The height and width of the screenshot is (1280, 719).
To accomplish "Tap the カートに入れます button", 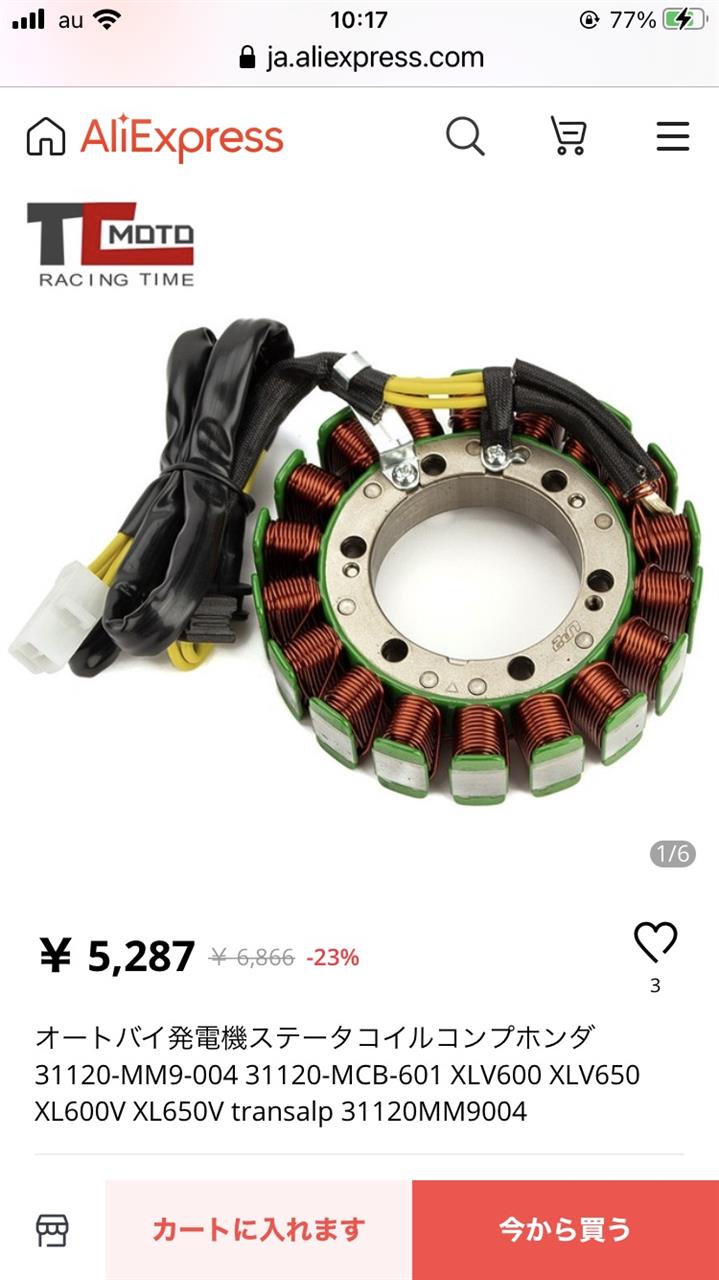I will point(258,1230).
